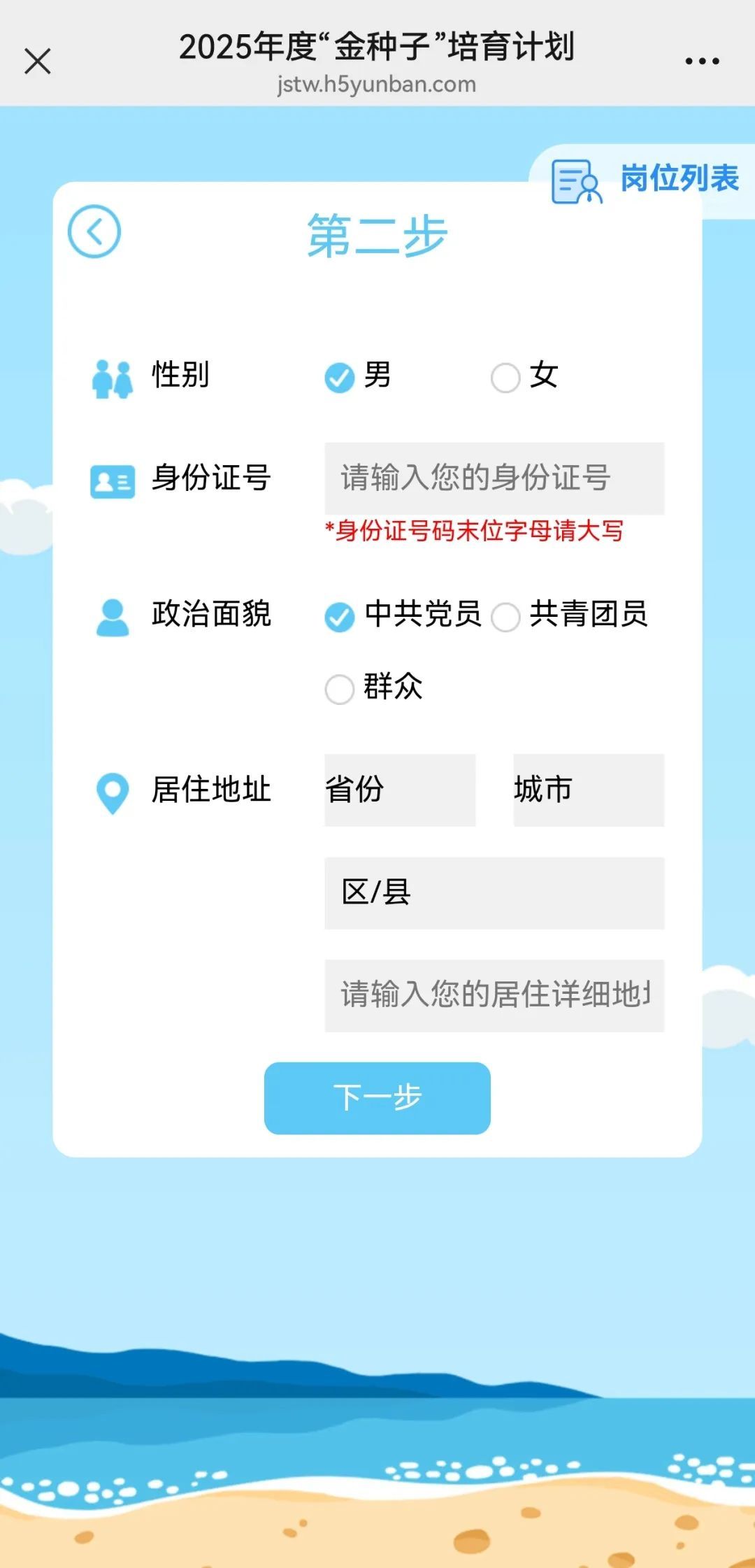Choose 共青团员 political status

[x=505, y=617]
